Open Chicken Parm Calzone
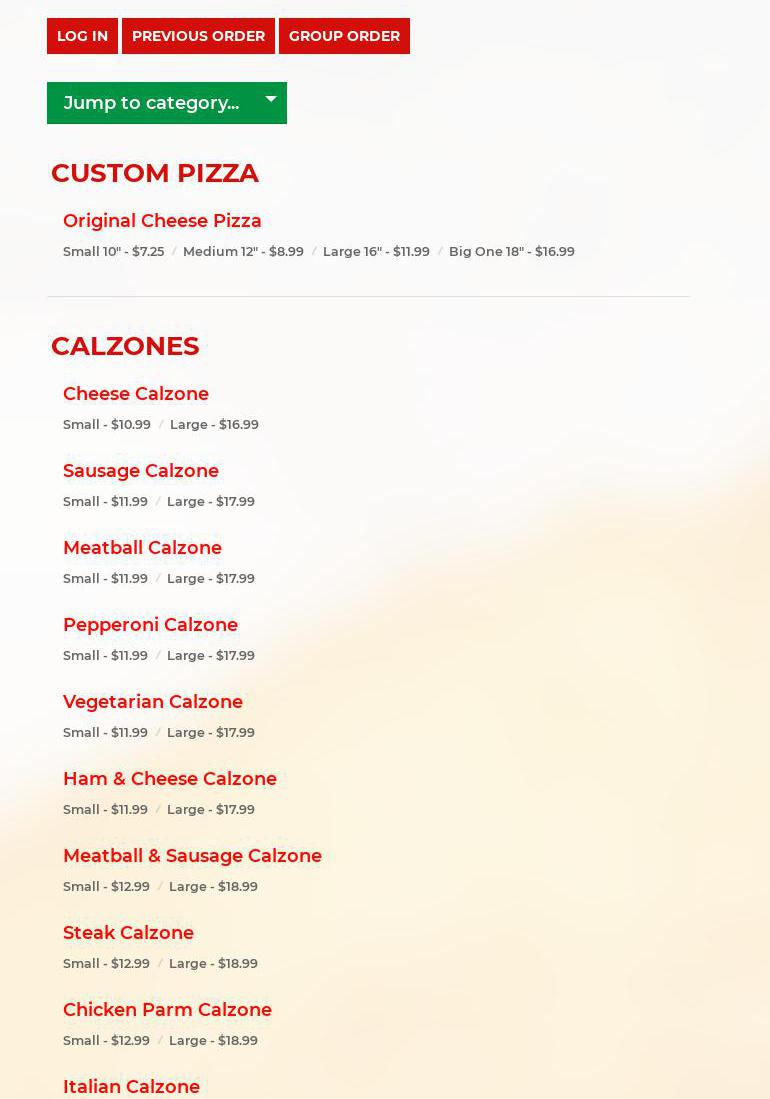The width and height of the screenshot is (770, 1099). pos(167,1010)
